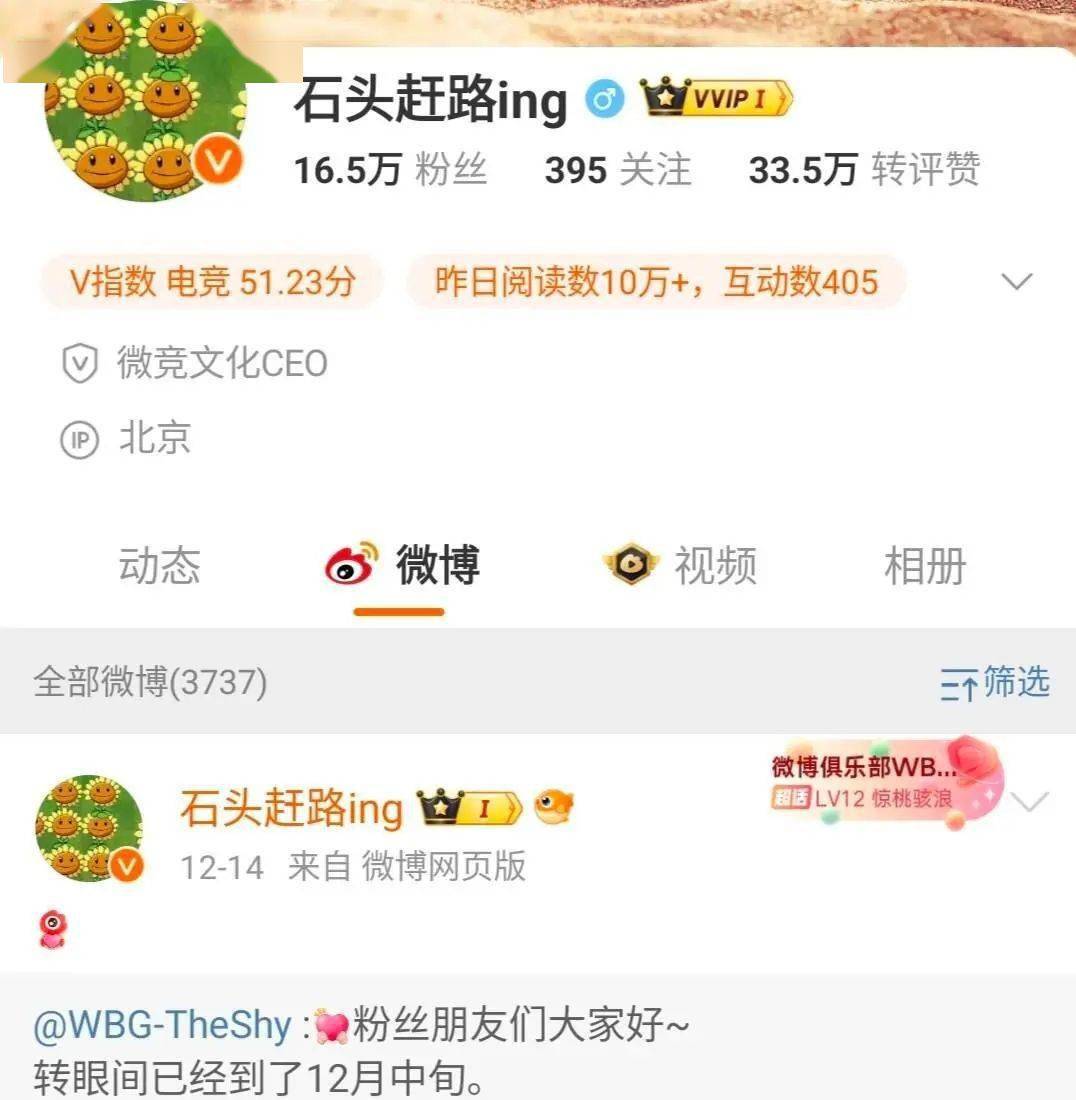Switch to the 视频 tab
This screenshot has width=1076, height=1100.
pos(682,565)
